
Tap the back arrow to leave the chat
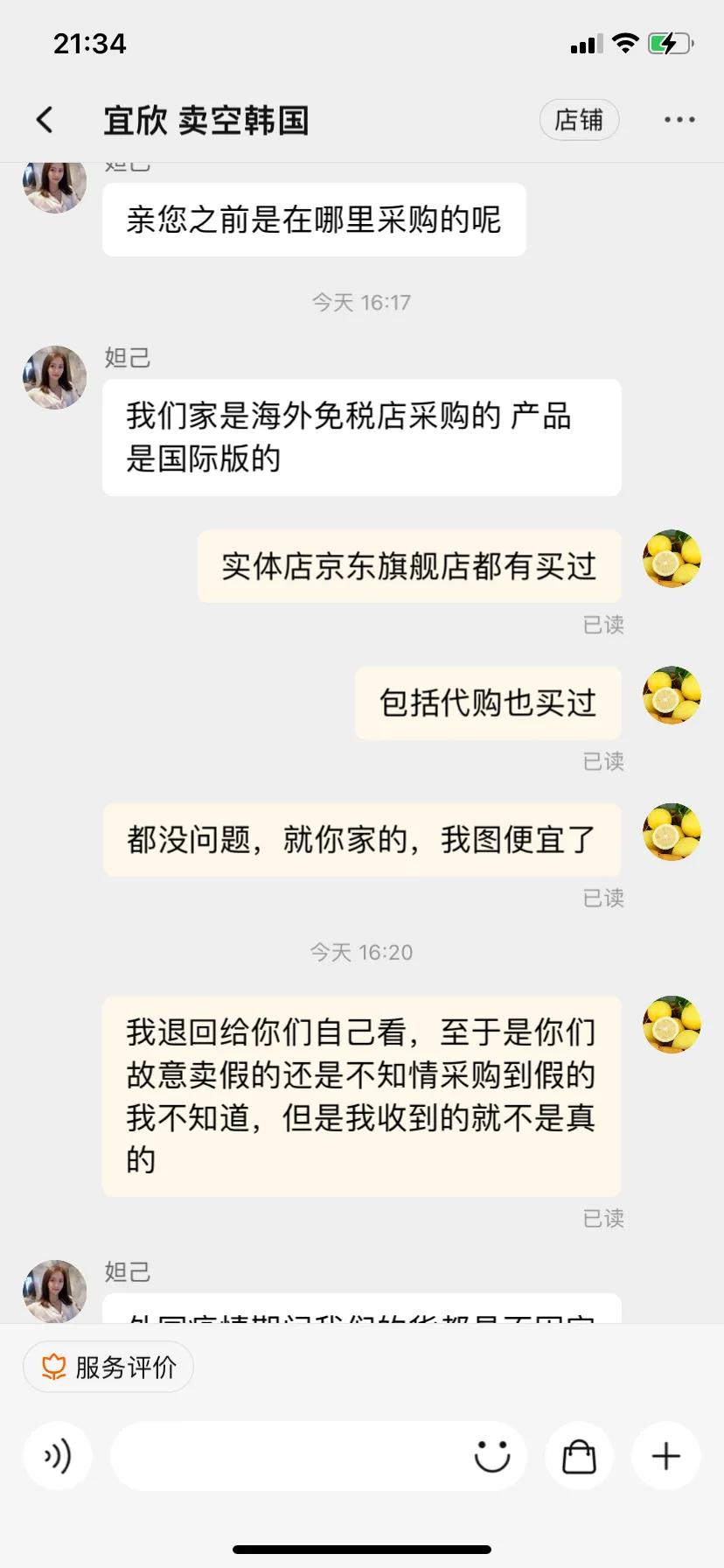tap(44, 119)
